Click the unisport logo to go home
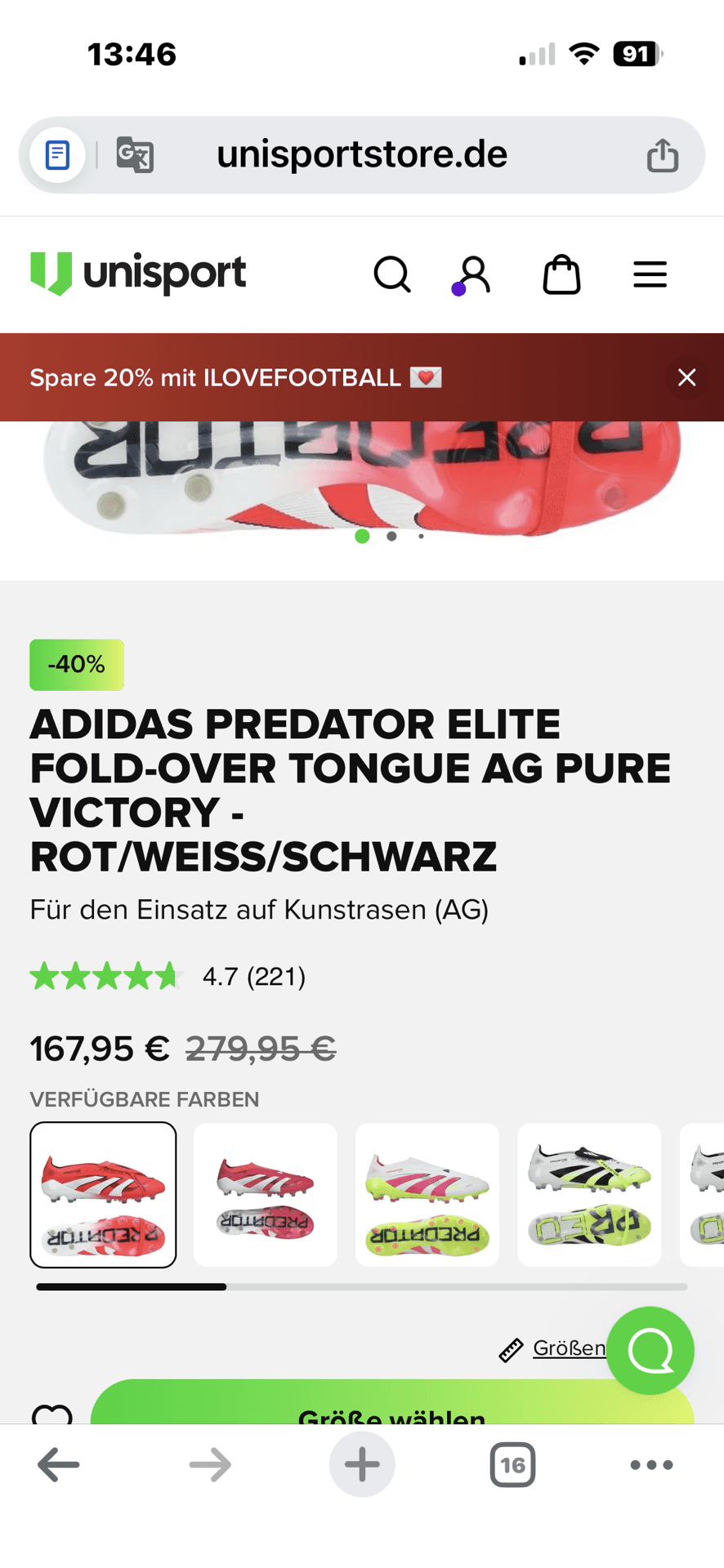Viewport: 724px width, 1568px height. coord(137,274)
